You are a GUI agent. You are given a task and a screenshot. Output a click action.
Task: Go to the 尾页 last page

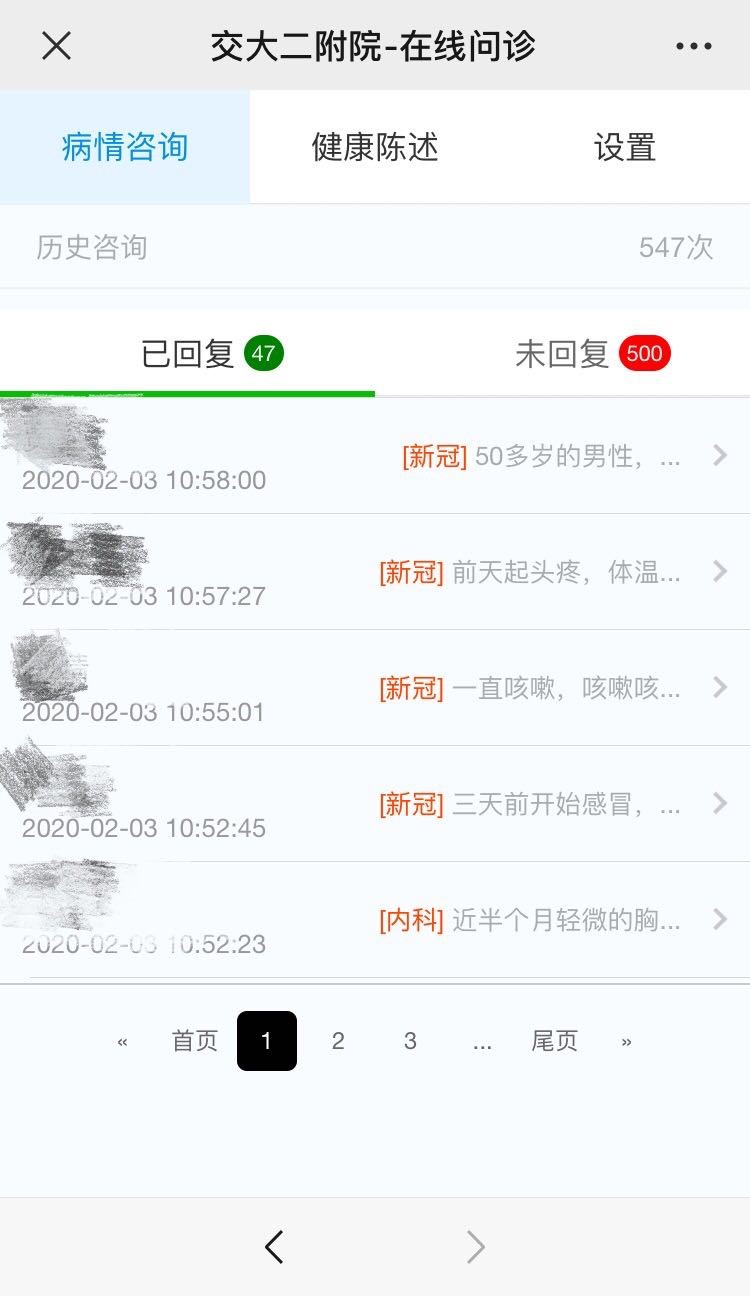point(554,1041)
